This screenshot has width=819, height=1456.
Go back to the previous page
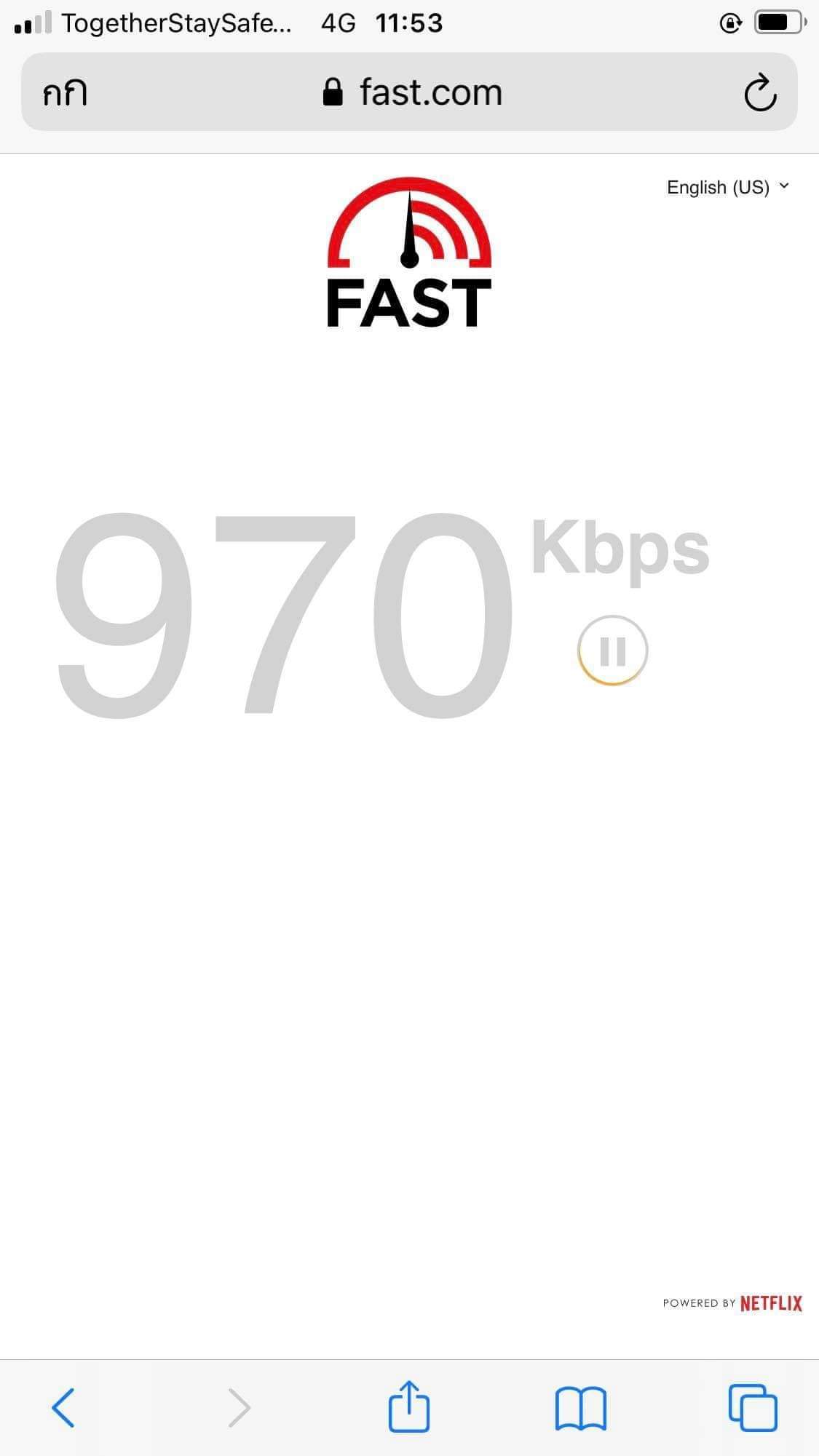click(x=63, y=1408)
